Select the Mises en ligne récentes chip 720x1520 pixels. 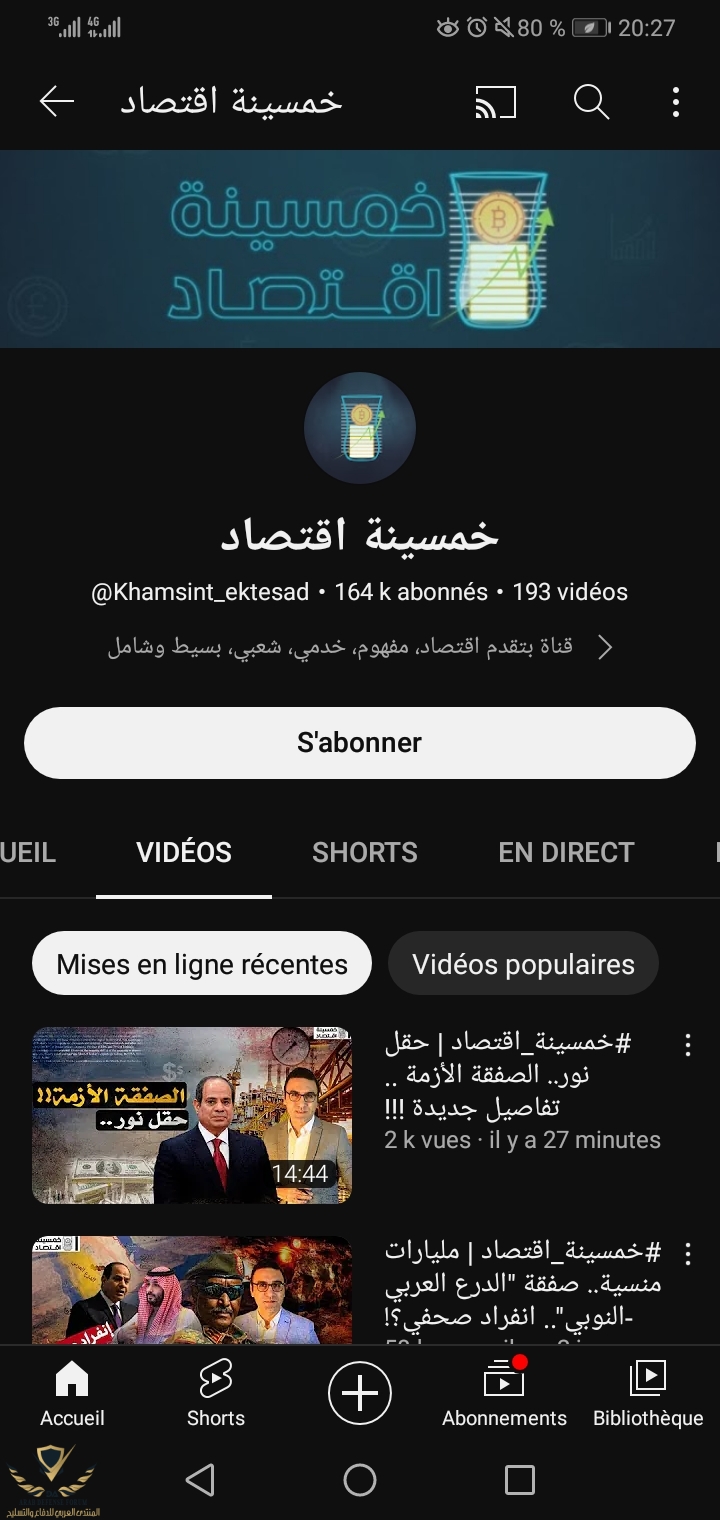[x=202, y=964]
